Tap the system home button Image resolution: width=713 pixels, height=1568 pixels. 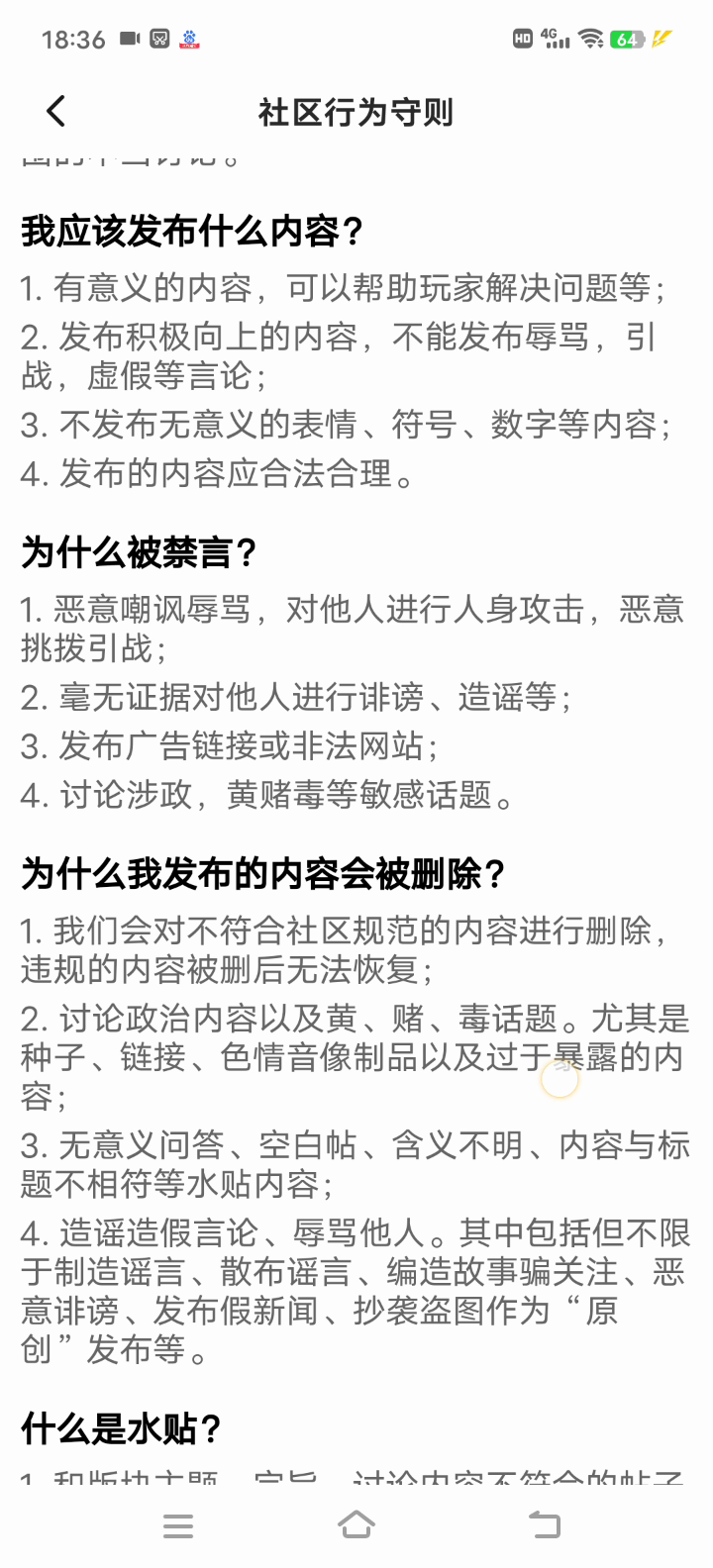coord(356,1524)
